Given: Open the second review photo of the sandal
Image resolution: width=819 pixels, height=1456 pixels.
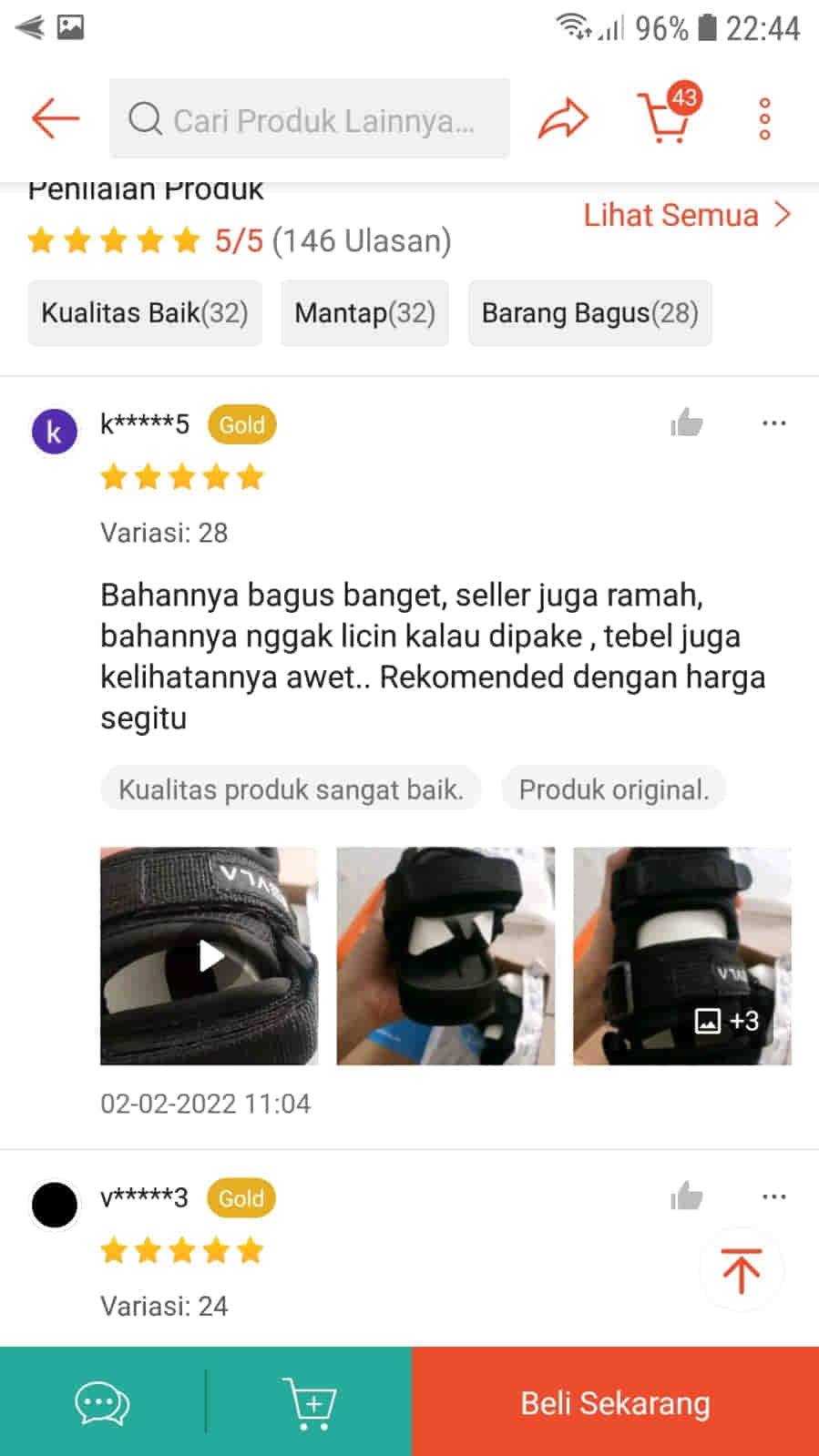Looking at the screenshot, I should [445, 956].
